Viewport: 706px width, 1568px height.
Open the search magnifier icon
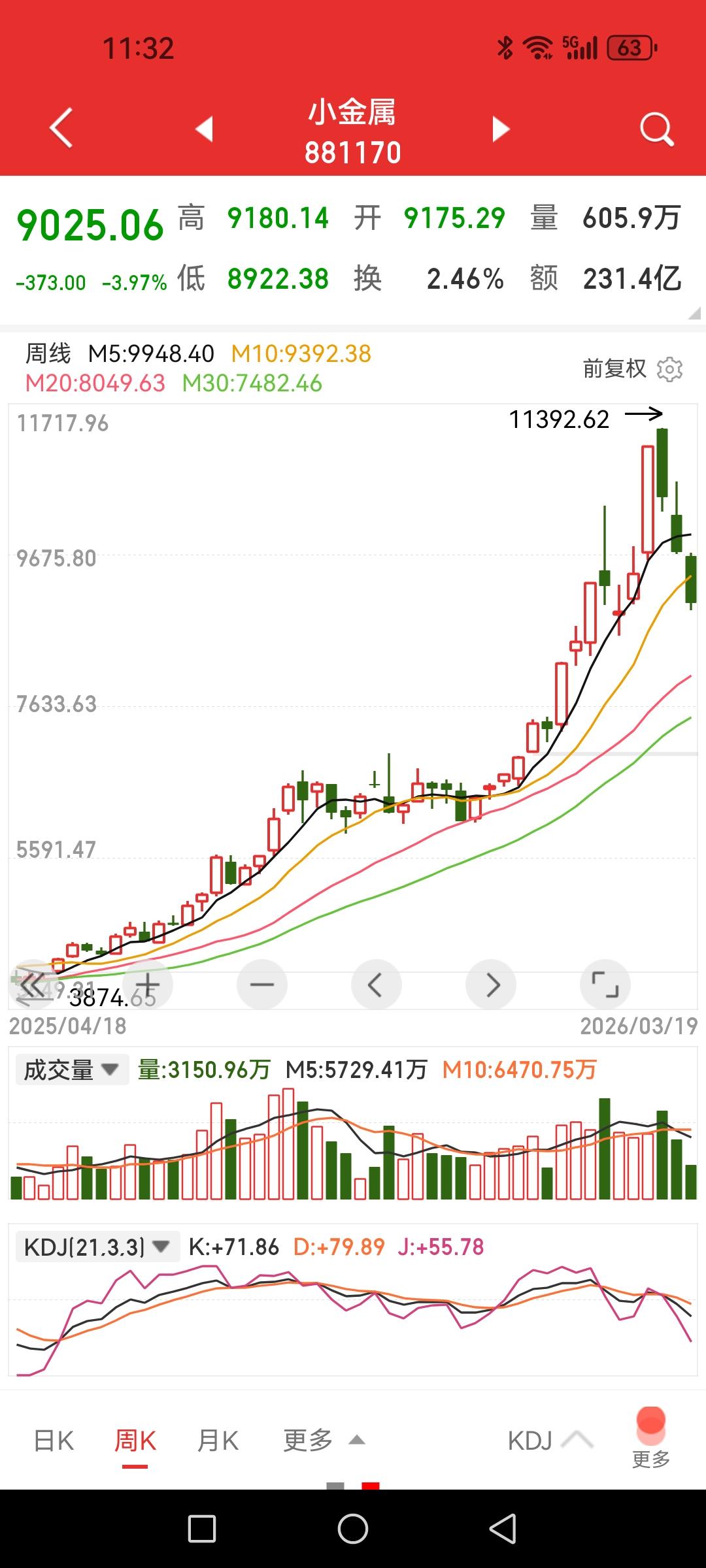(656, 129)
